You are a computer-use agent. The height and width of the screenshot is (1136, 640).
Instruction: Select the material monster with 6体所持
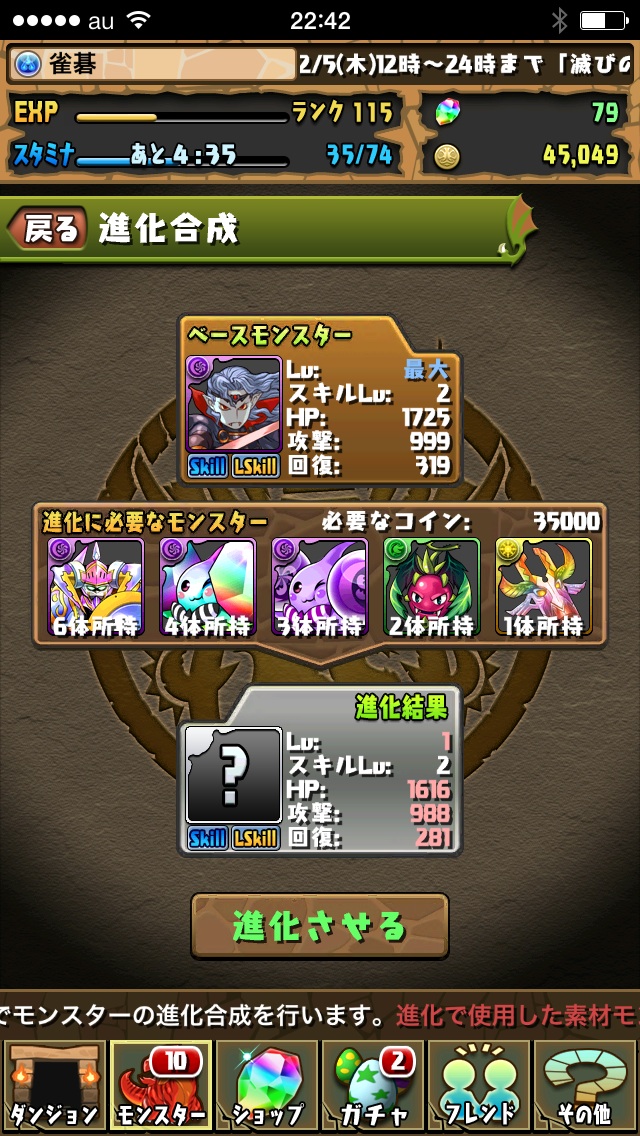coord(95,586)
